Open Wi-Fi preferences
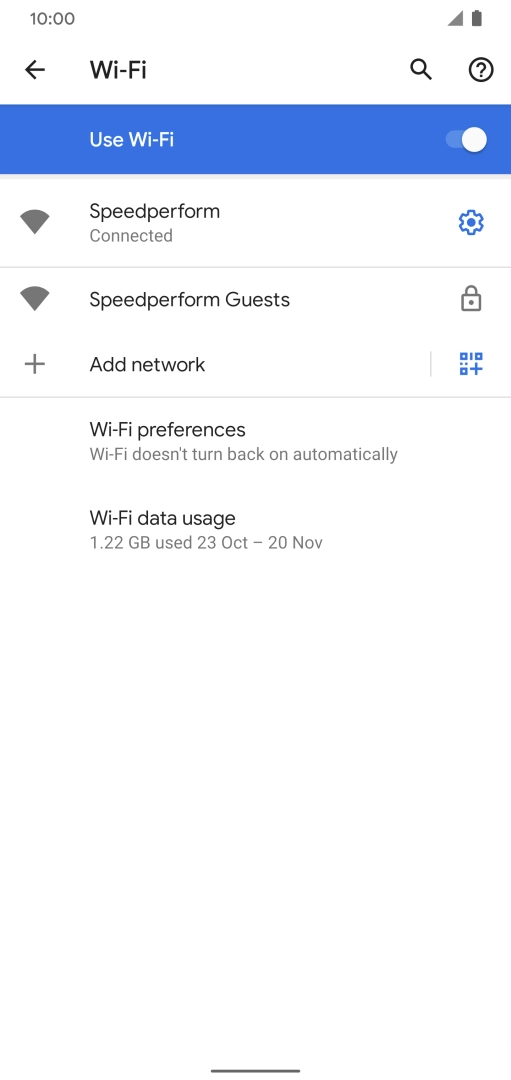This screenshot has height=1080, width=511. [x=256, y=441]
